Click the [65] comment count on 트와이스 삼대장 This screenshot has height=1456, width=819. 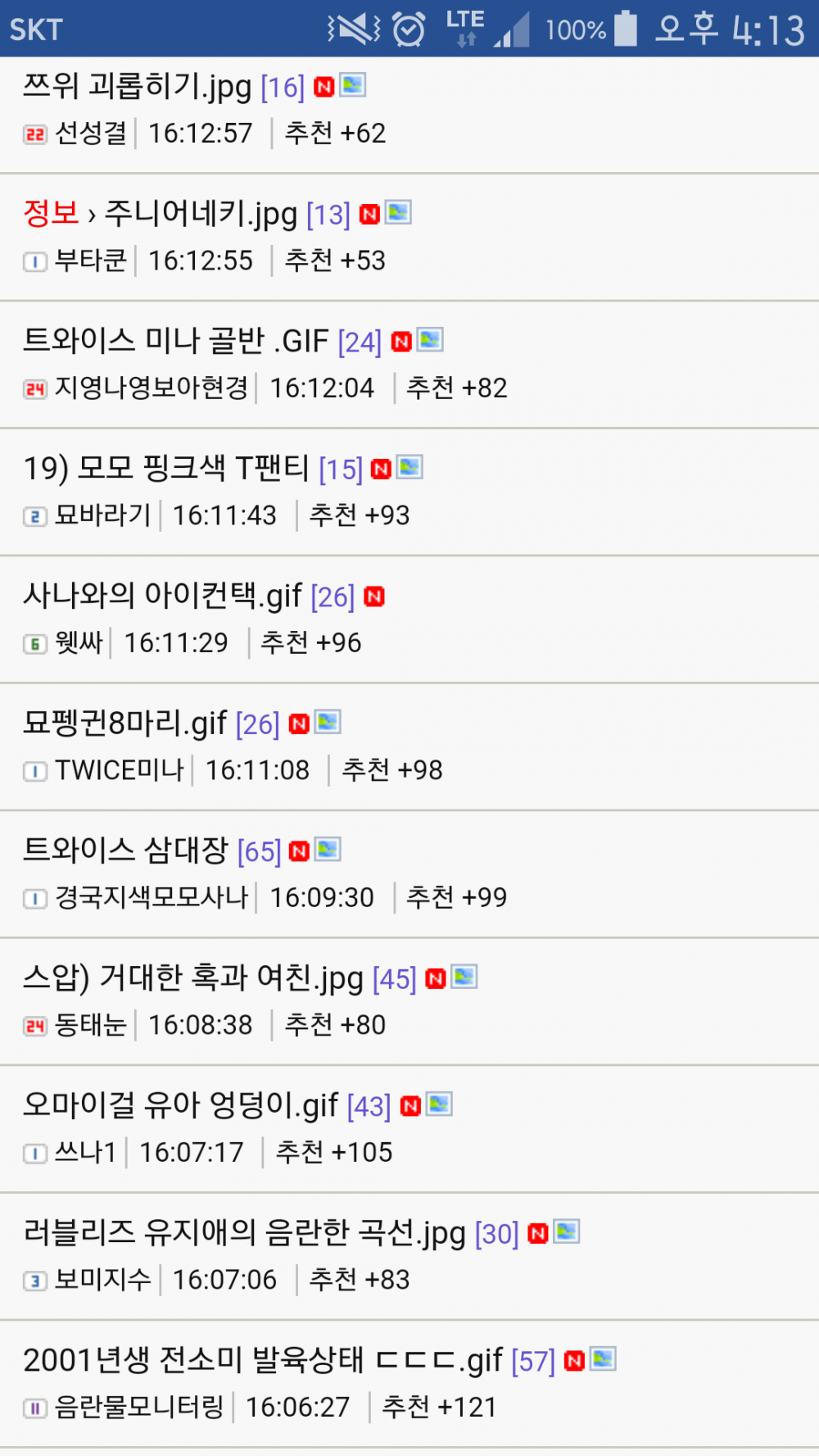point(260,850)
